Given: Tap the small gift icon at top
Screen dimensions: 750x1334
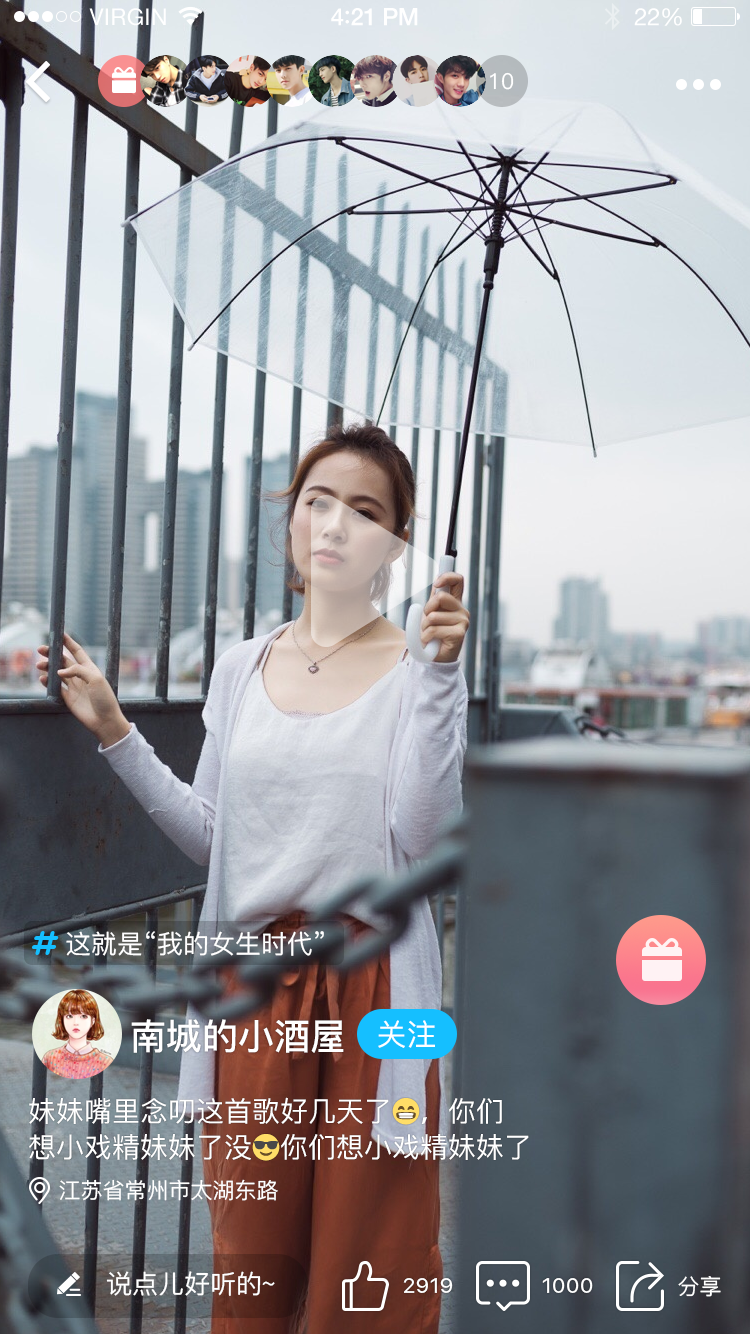Looking at the screenshot, I should [123, 82].
